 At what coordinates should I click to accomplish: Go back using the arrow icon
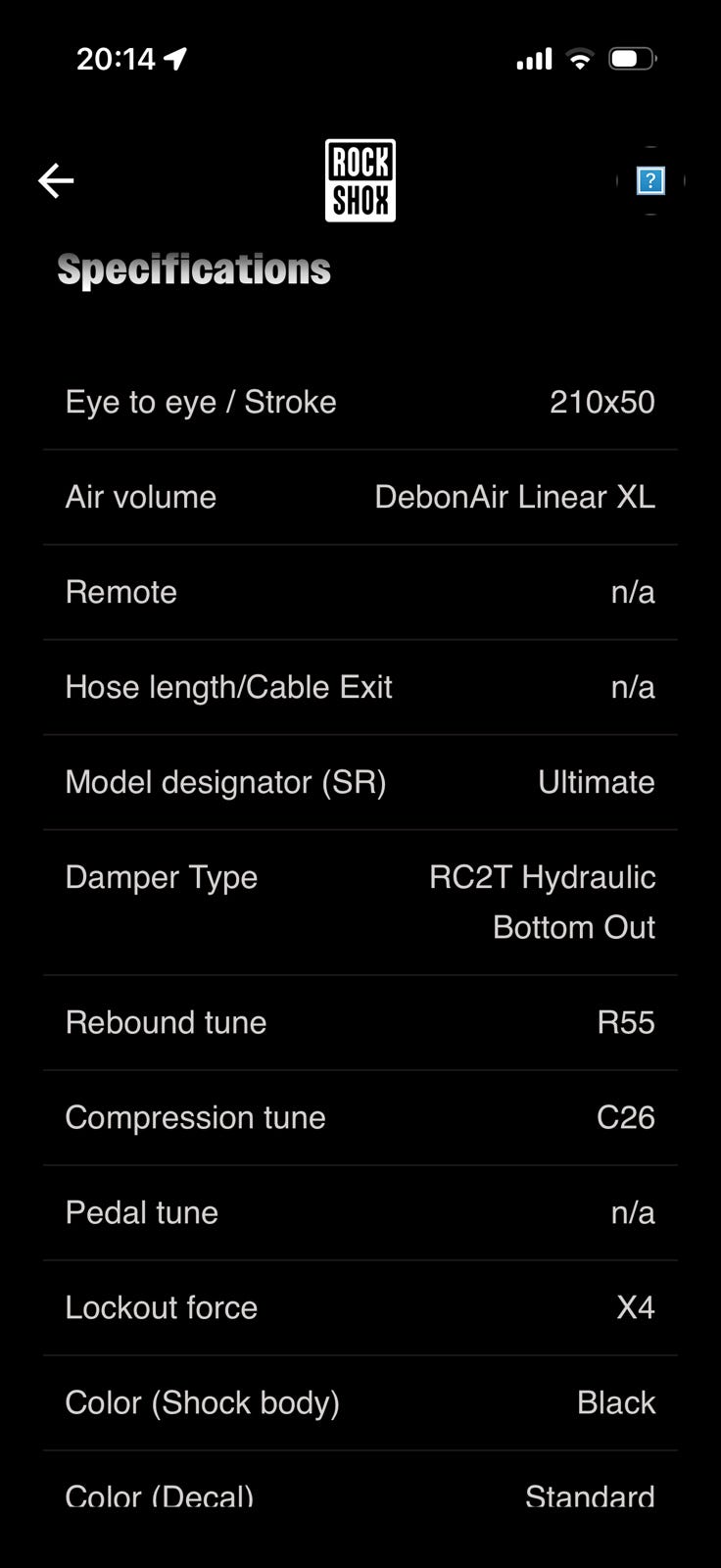click(56, 180)
